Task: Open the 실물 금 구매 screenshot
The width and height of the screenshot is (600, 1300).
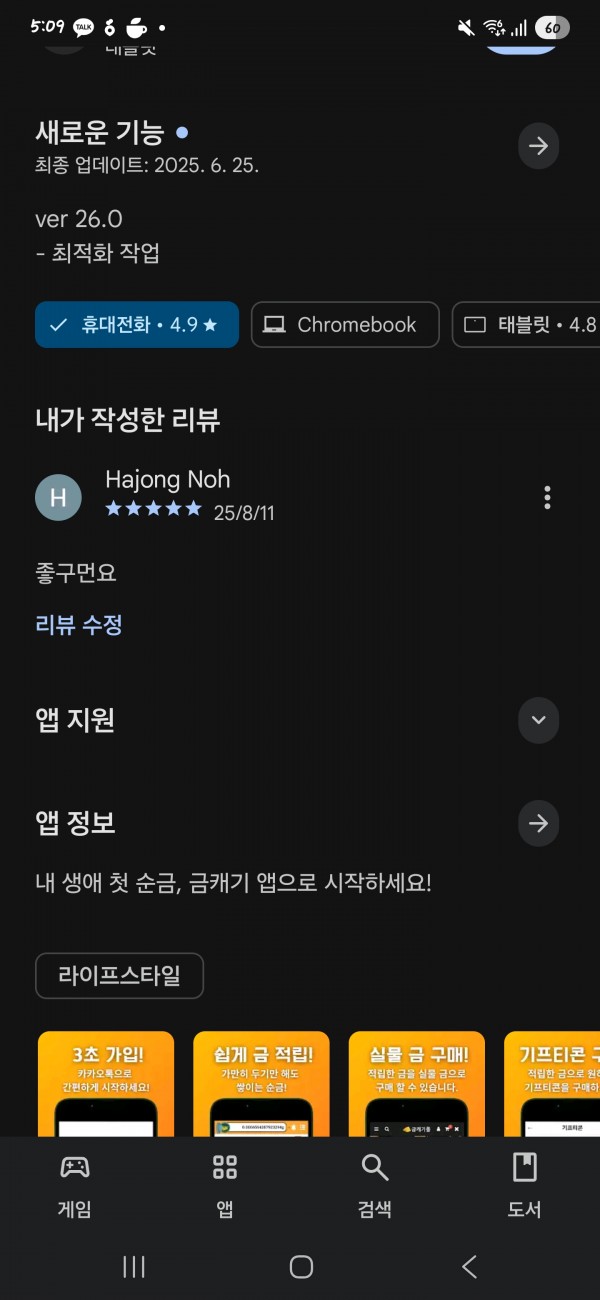Action: [x=417, y=1084]
